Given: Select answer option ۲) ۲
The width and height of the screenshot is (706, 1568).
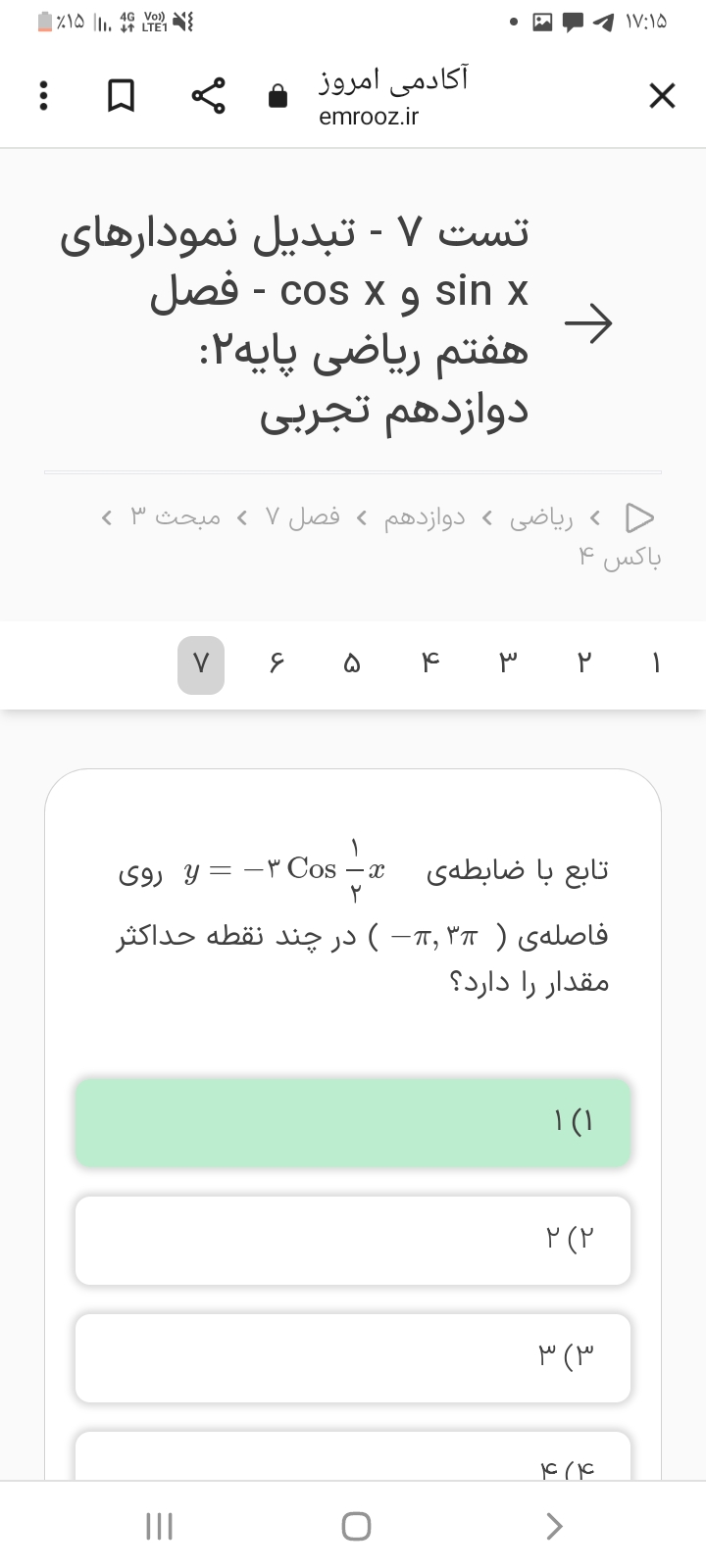Looking at the screenshot, I should [x=353, y=1240].
